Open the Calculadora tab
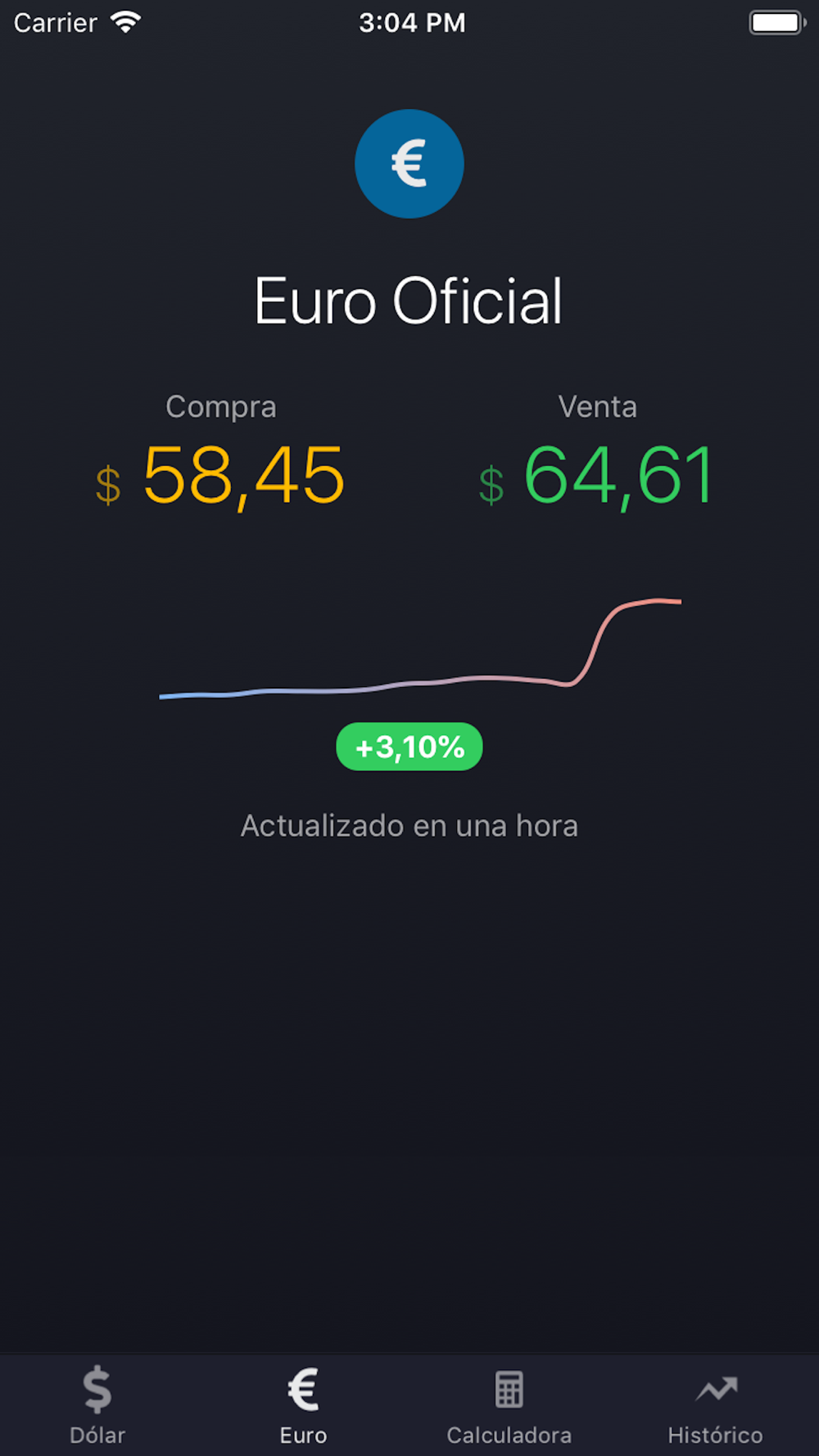The height and width of the screenshot is (1456, 819). click(x=509, y=1405)
